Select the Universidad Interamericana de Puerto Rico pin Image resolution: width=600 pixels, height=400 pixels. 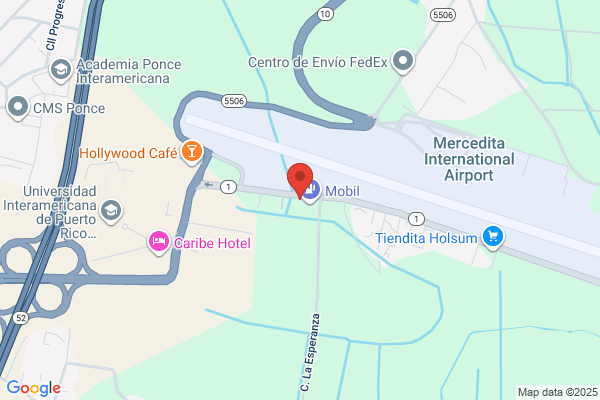pyautogui.click(x=111, y=212)
